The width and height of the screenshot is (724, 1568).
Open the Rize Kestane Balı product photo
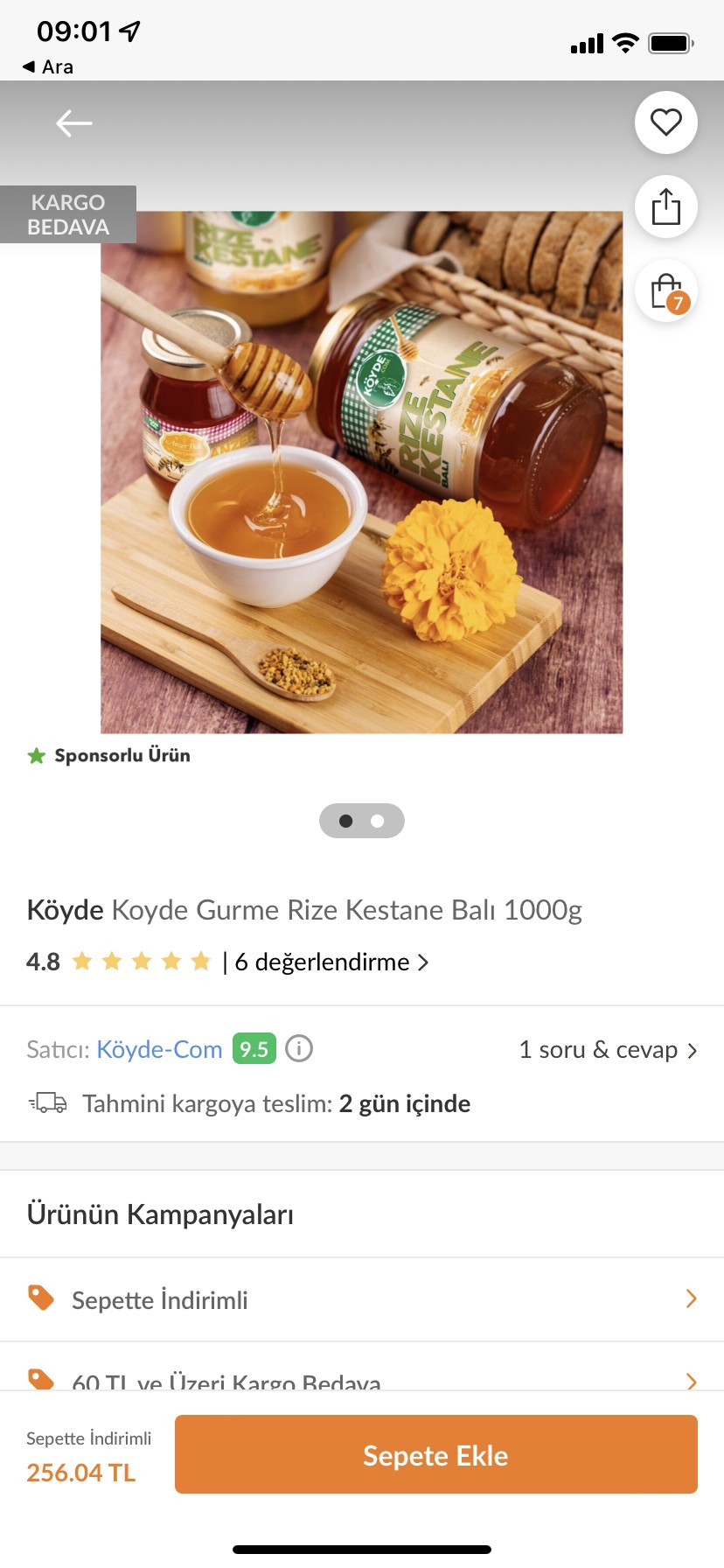coord(362,472)
